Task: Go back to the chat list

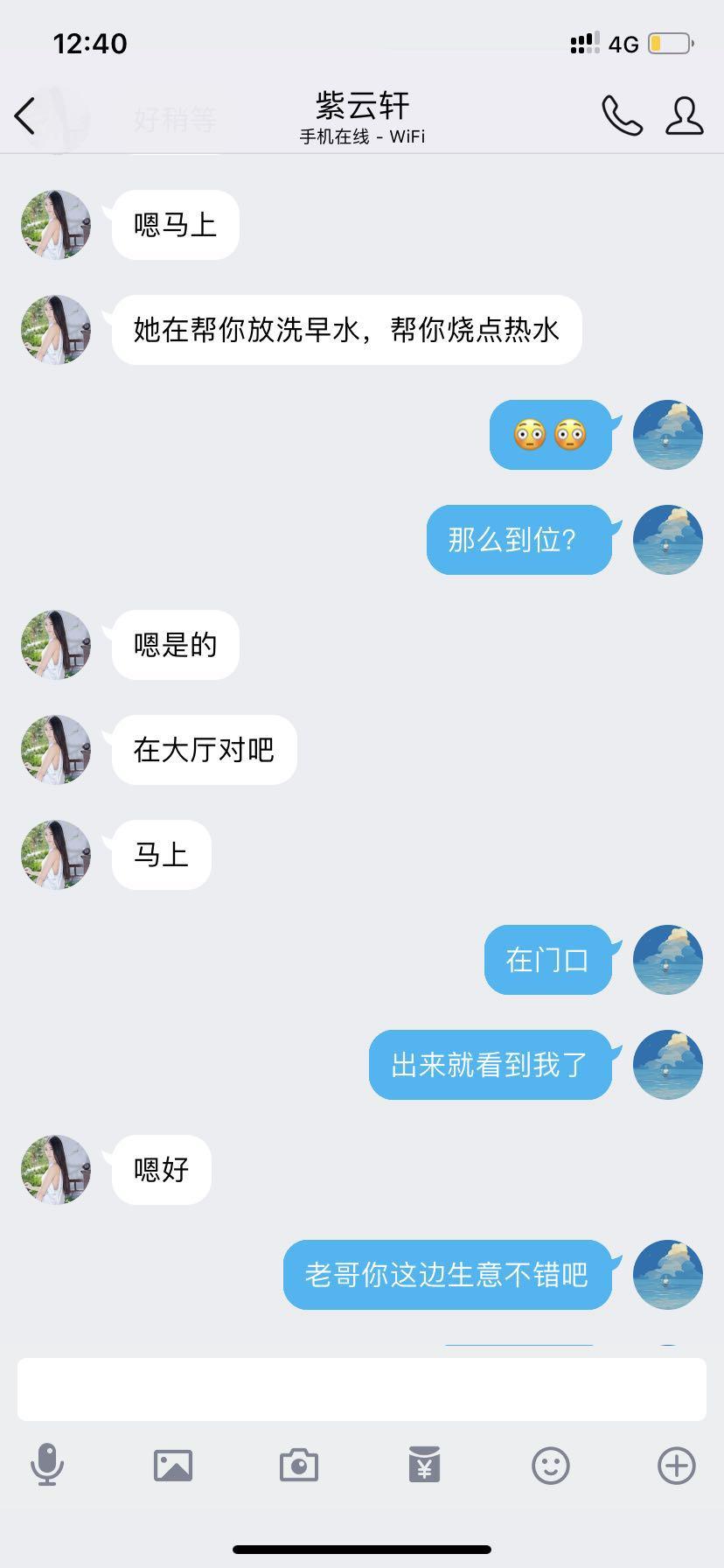Action: [x=25, y=115]
